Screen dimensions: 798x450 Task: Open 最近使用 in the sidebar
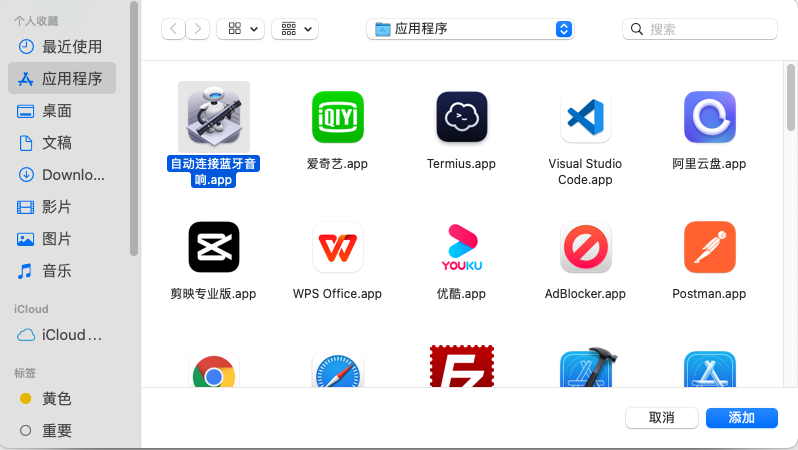71,46
